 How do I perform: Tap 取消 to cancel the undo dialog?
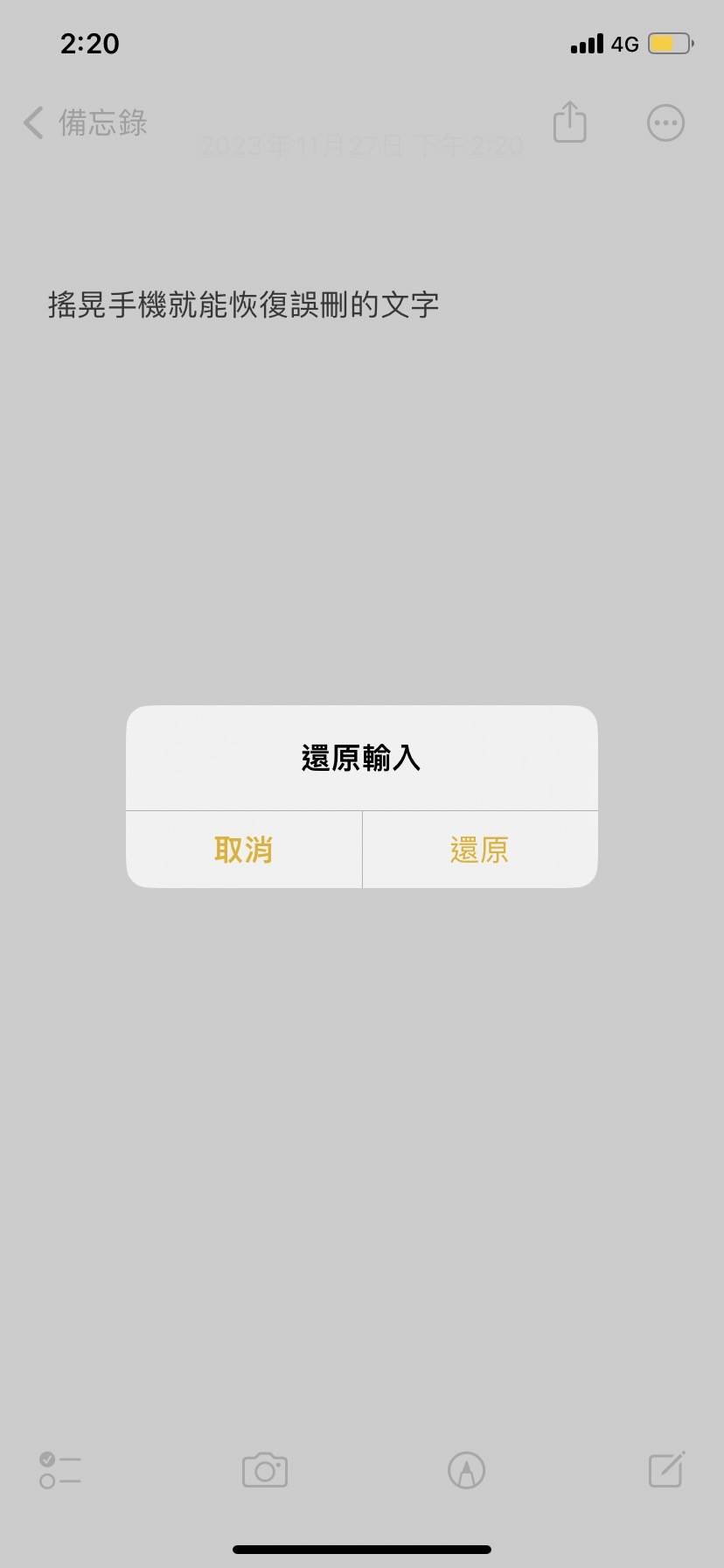click(x=244, y=850)
